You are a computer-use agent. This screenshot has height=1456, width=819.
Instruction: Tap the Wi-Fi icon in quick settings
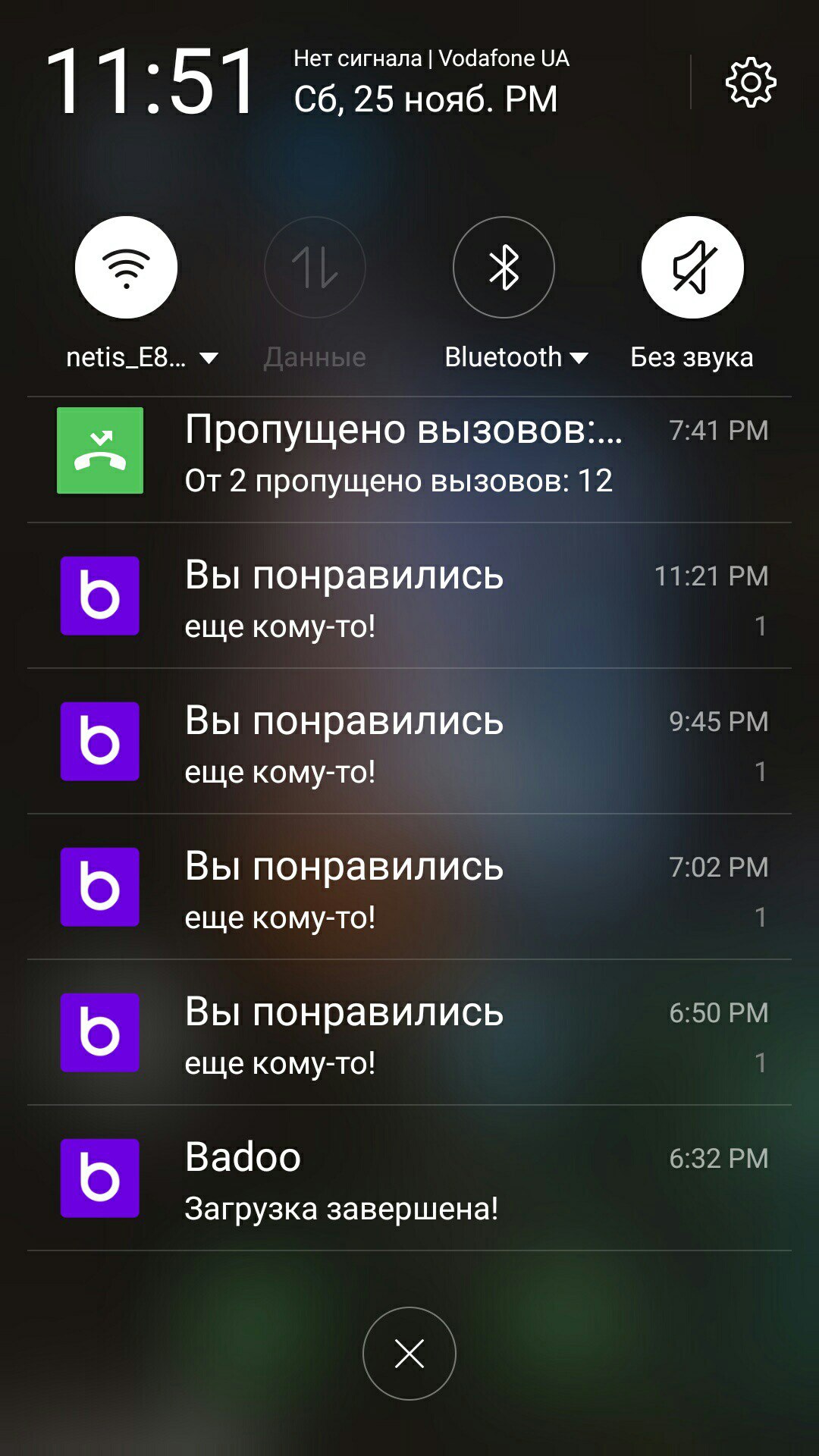point(125,267)
